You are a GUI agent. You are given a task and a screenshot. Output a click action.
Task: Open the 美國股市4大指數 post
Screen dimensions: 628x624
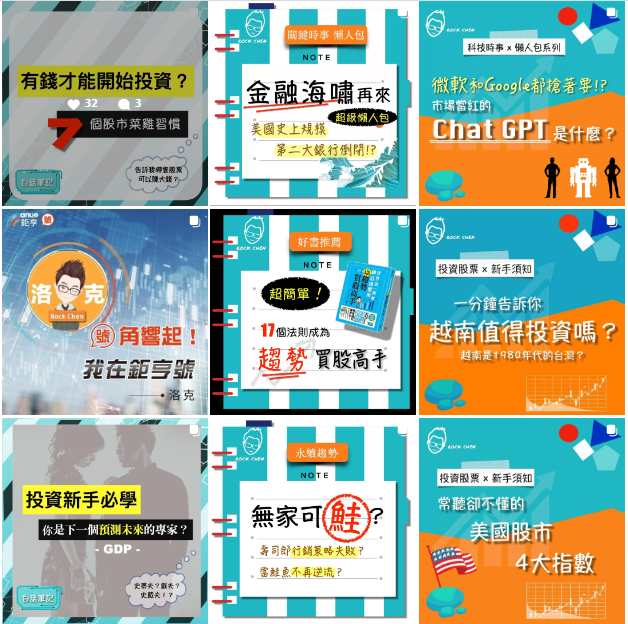click(x=522, y=521)
